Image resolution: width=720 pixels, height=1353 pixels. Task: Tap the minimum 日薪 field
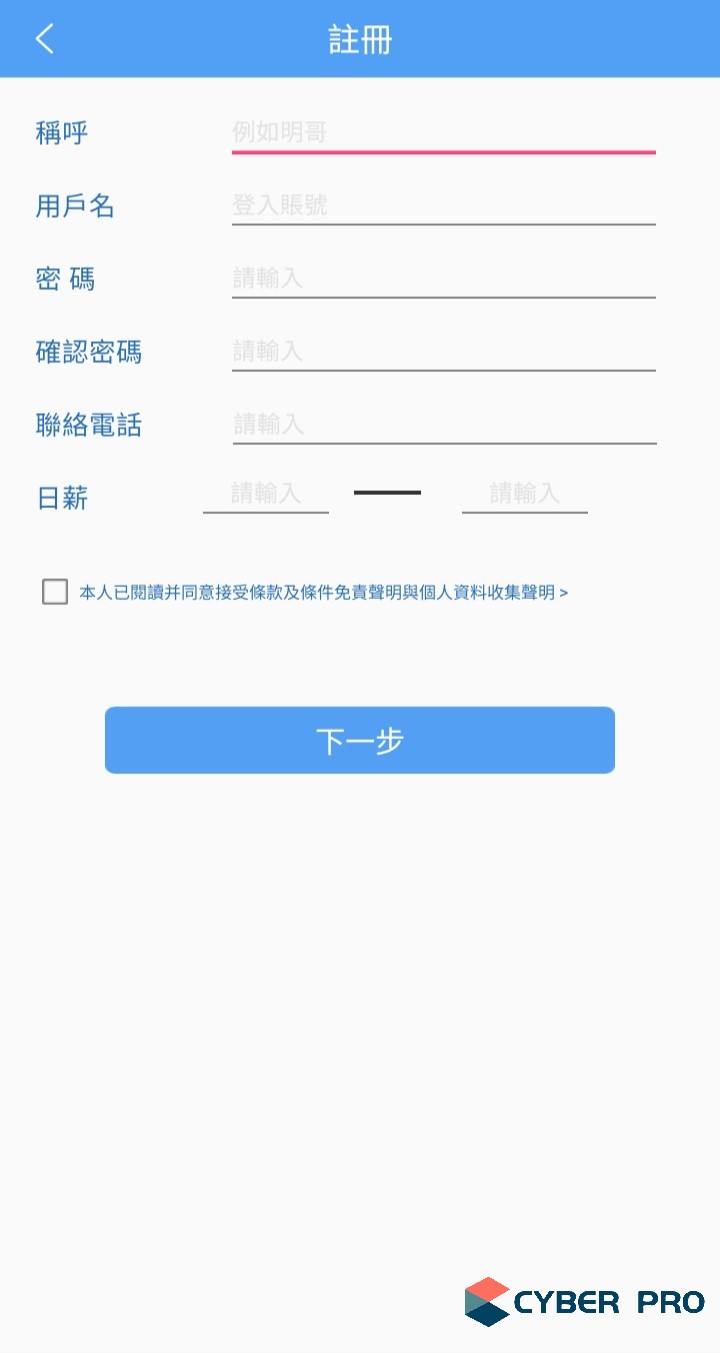(x=266, y=494)
